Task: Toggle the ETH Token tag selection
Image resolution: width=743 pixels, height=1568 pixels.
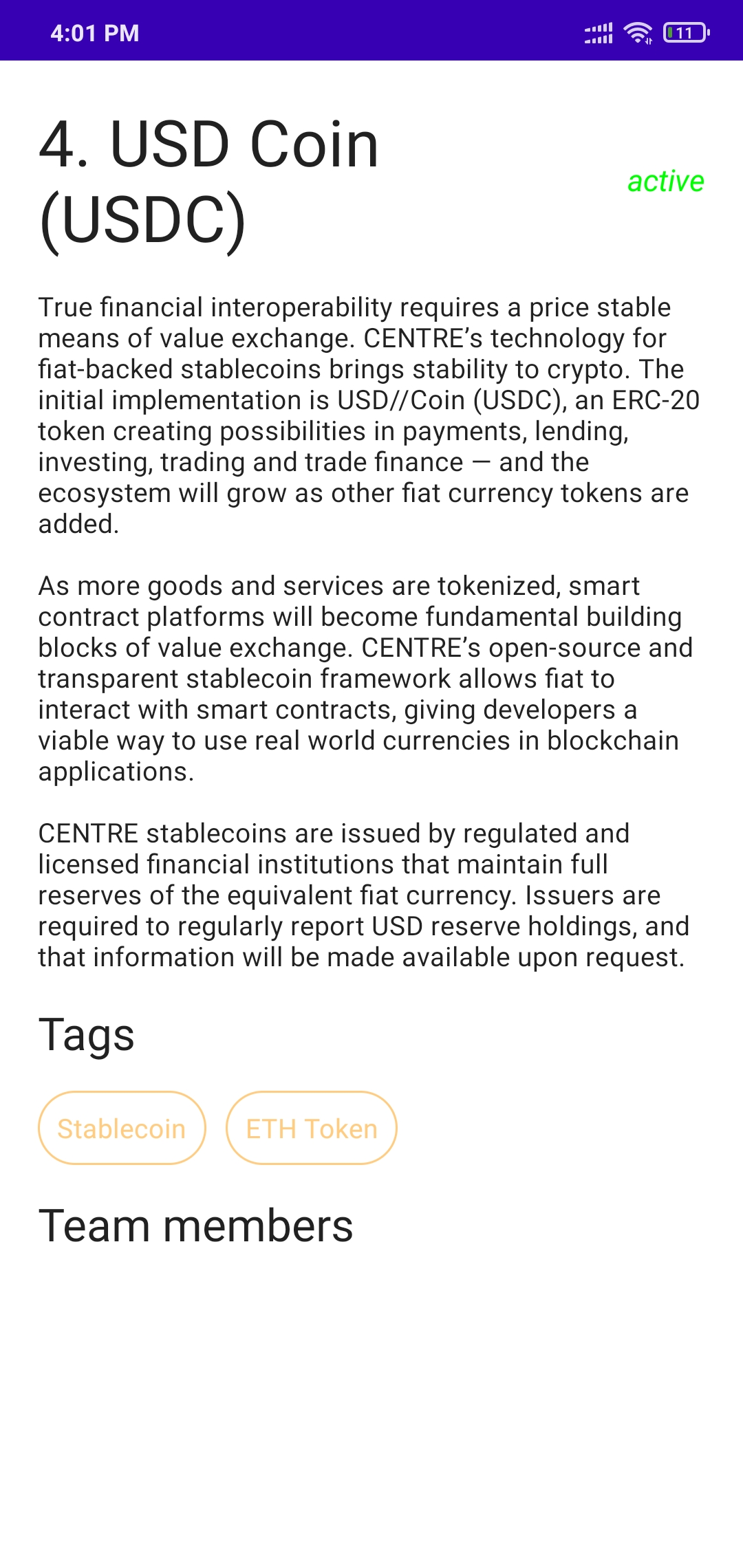Action: coord(311,1128)
